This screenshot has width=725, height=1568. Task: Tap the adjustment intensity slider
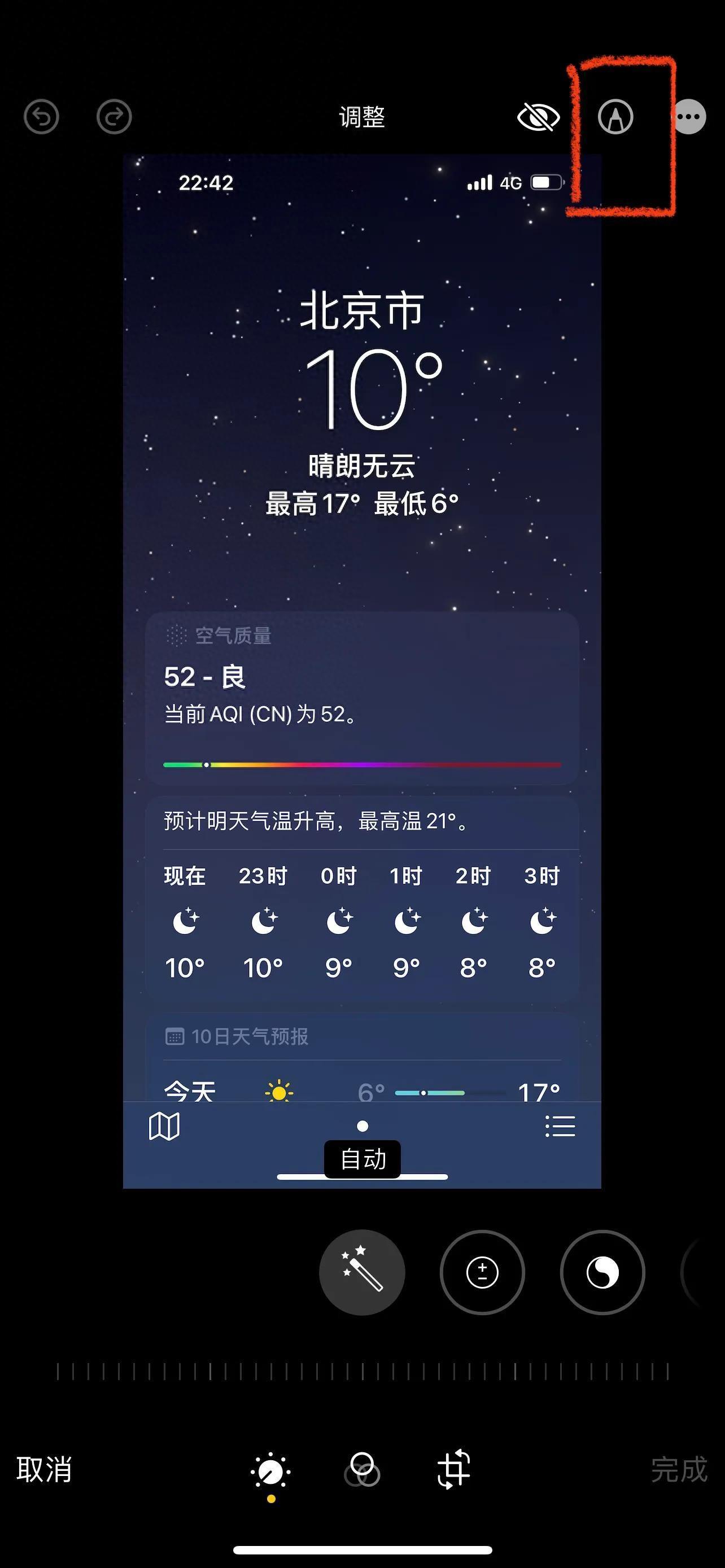363,1372
